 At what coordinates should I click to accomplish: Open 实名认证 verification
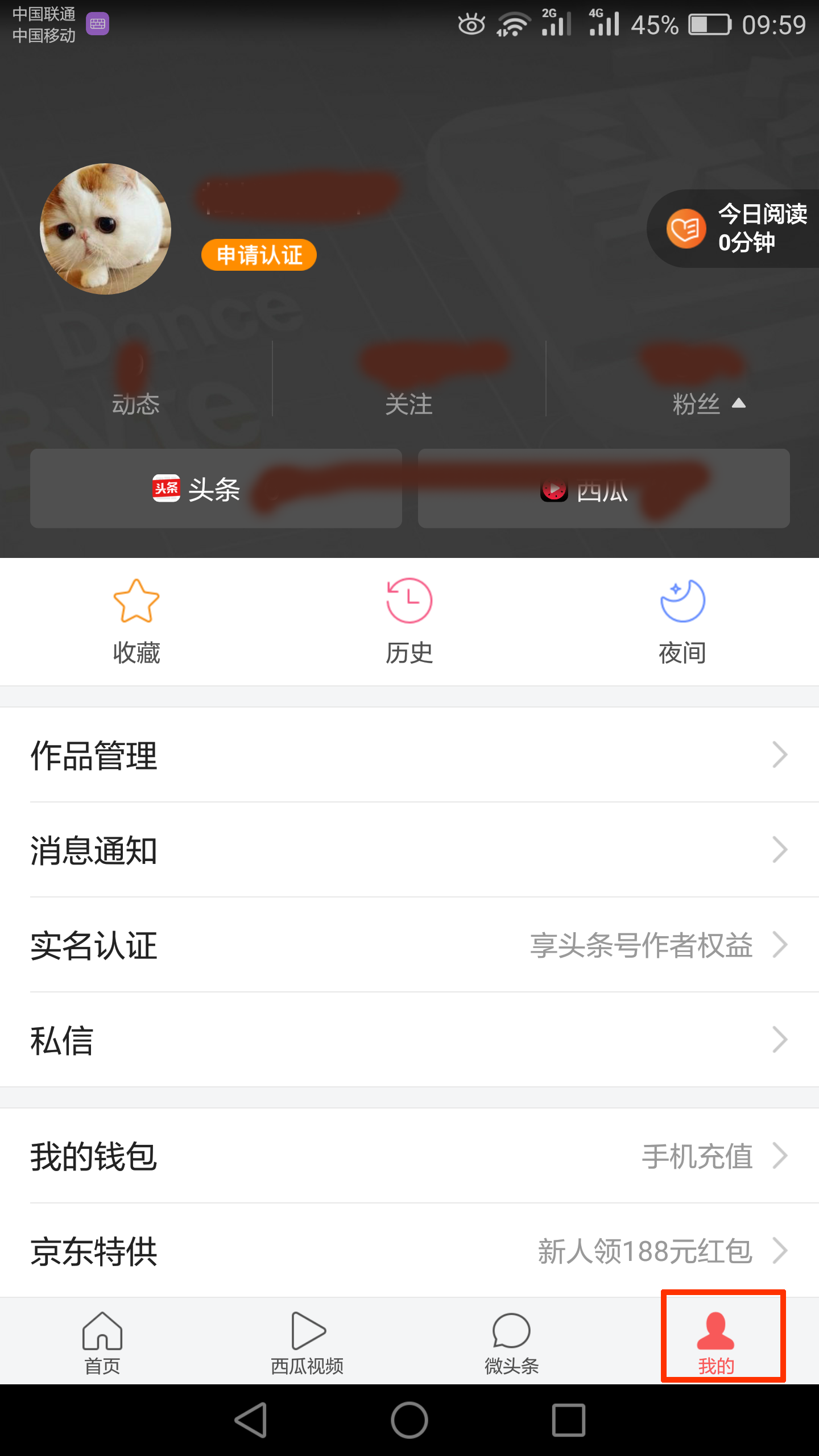tap(409, 945)
